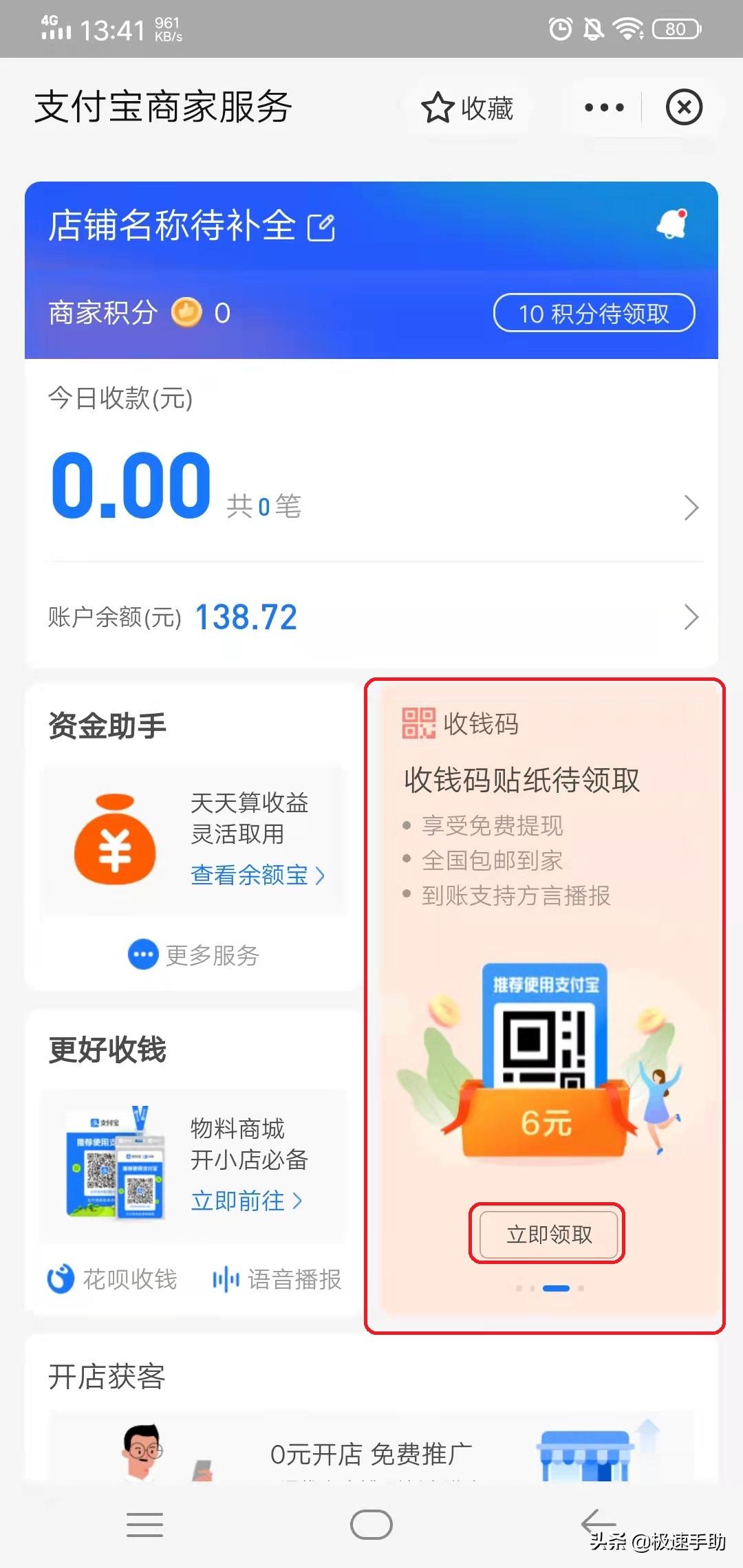The image size is (743, 1568).
Task: Open 更多服务 via the blue dots icon
Action: (x=142, y=955)
